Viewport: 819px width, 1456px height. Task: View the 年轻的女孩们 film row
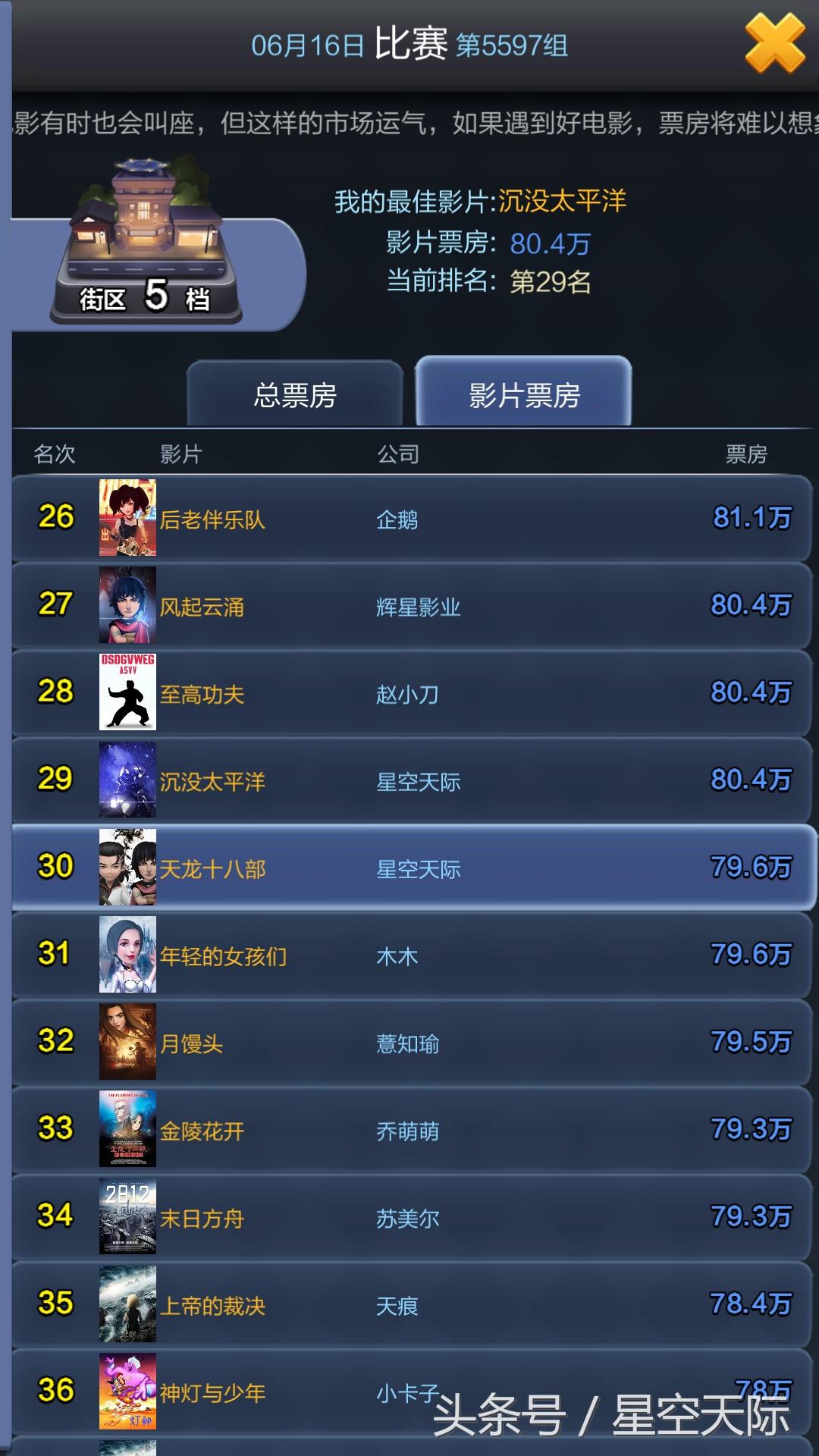[x=412, y=955]
